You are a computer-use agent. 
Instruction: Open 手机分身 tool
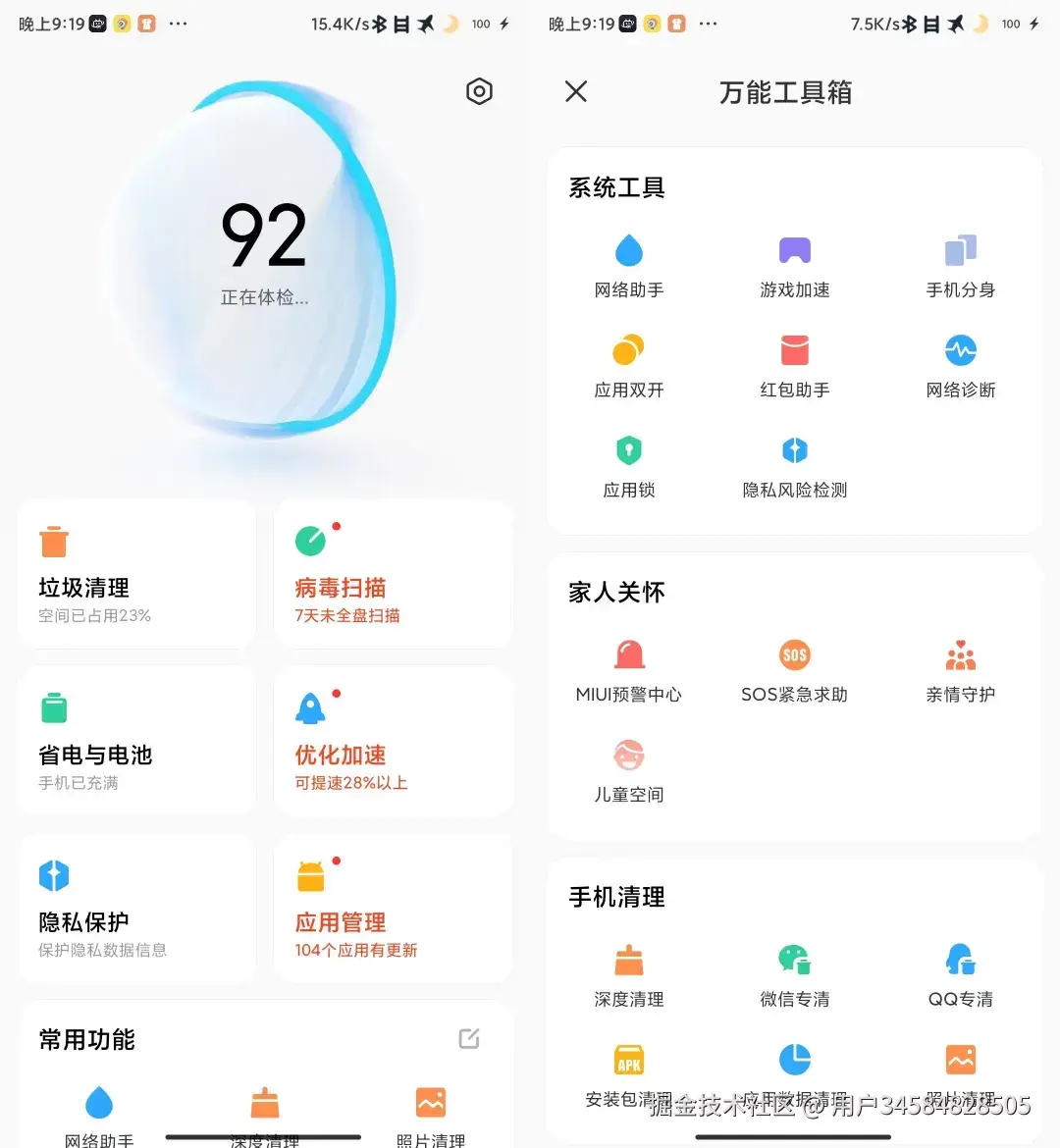point(960,265)
